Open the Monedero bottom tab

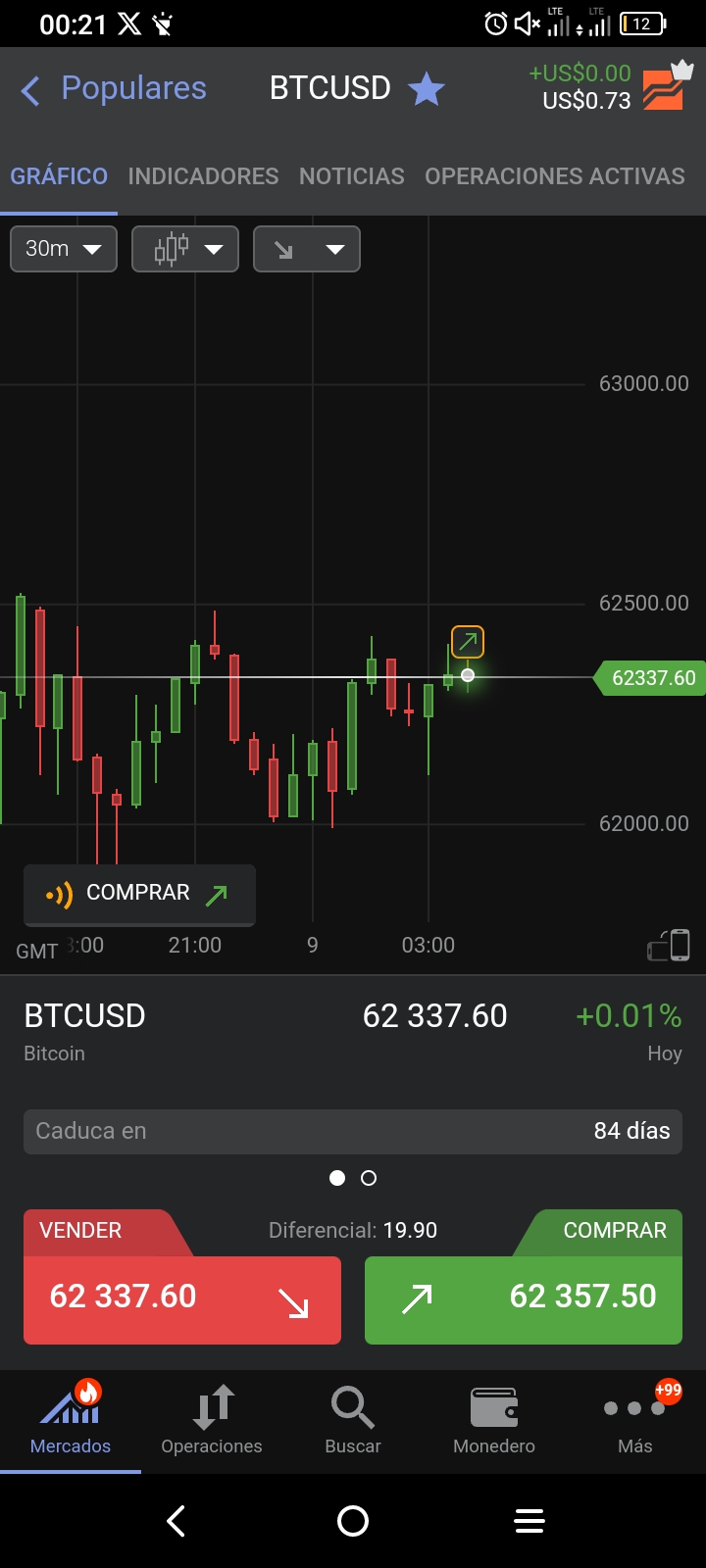(x=494, y=1421)
